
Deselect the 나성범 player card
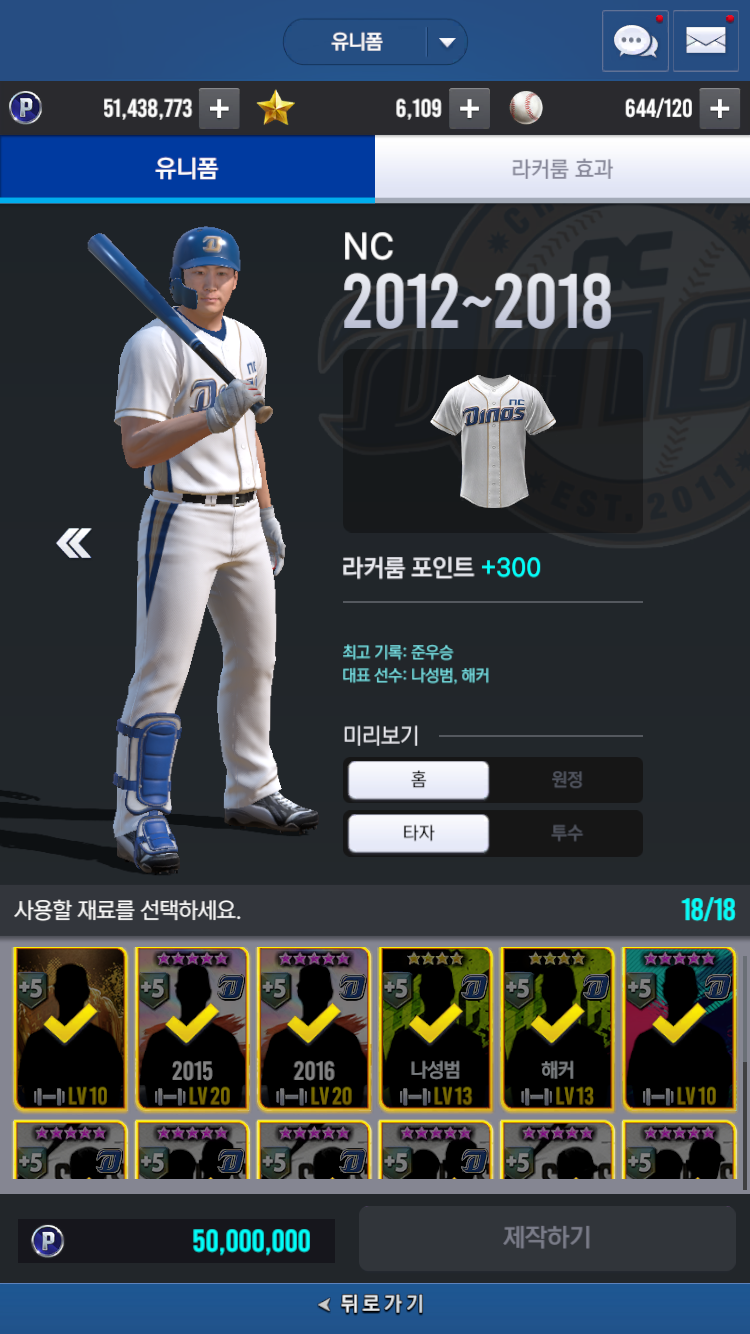click(436, 1028)
